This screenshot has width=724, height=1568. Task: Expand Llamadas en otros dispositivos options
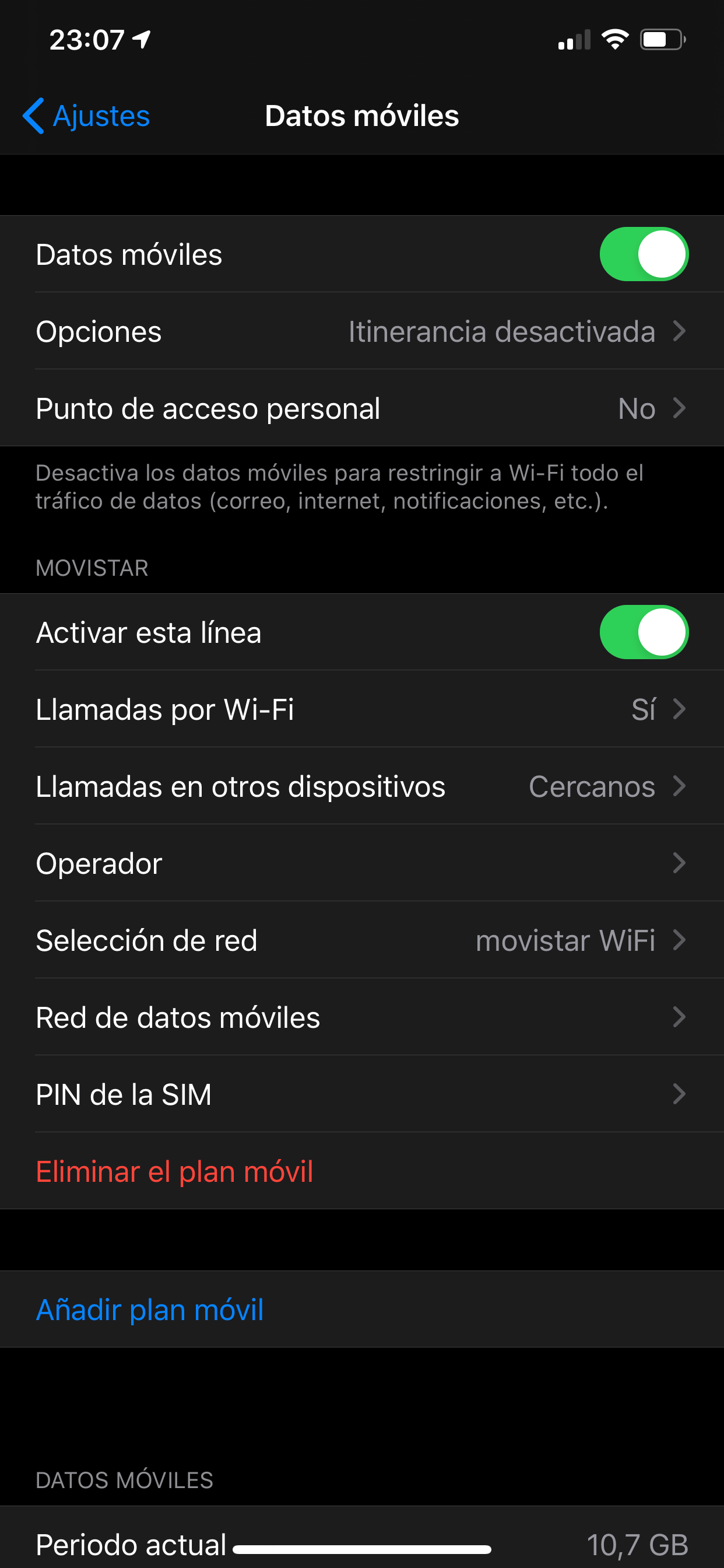coord(362,786)
